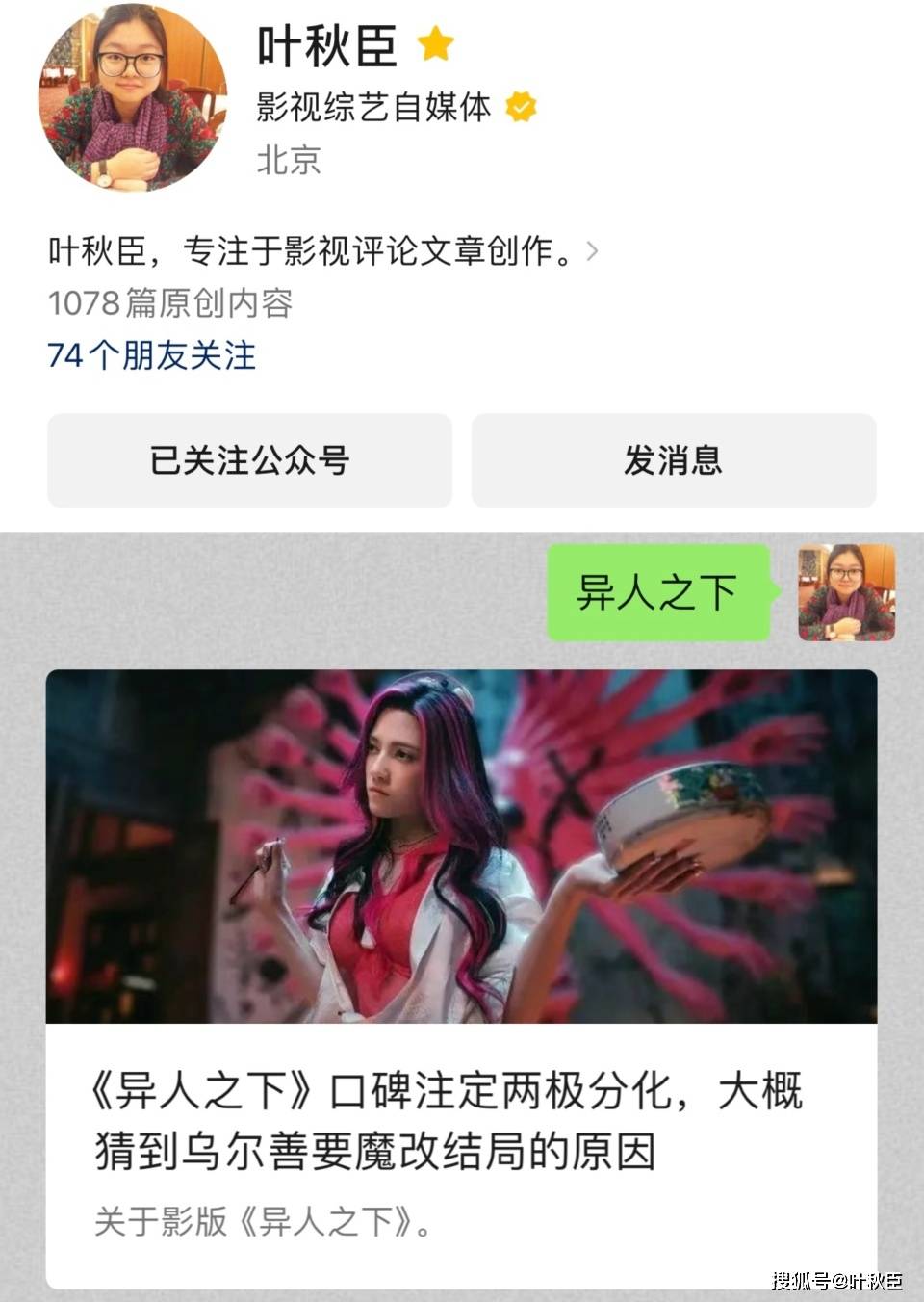Tap the avatar beside the 异人之下 message
Screen dimensions: 924x1302
click(x=846, y=592)
